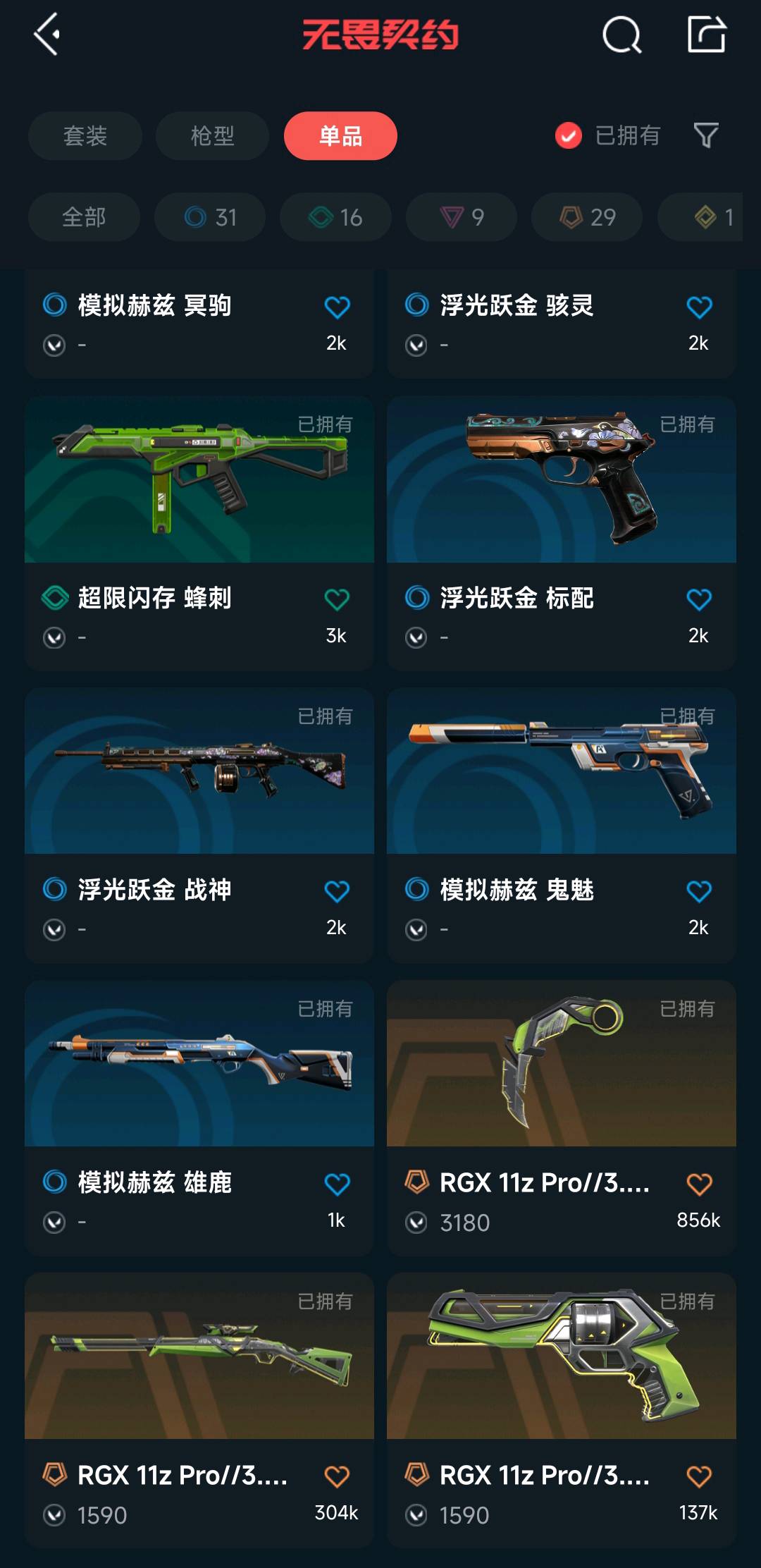Share this page via share icon
Image resolution: width=761 pixels, height=1568 pixels.
pos(706,34)
